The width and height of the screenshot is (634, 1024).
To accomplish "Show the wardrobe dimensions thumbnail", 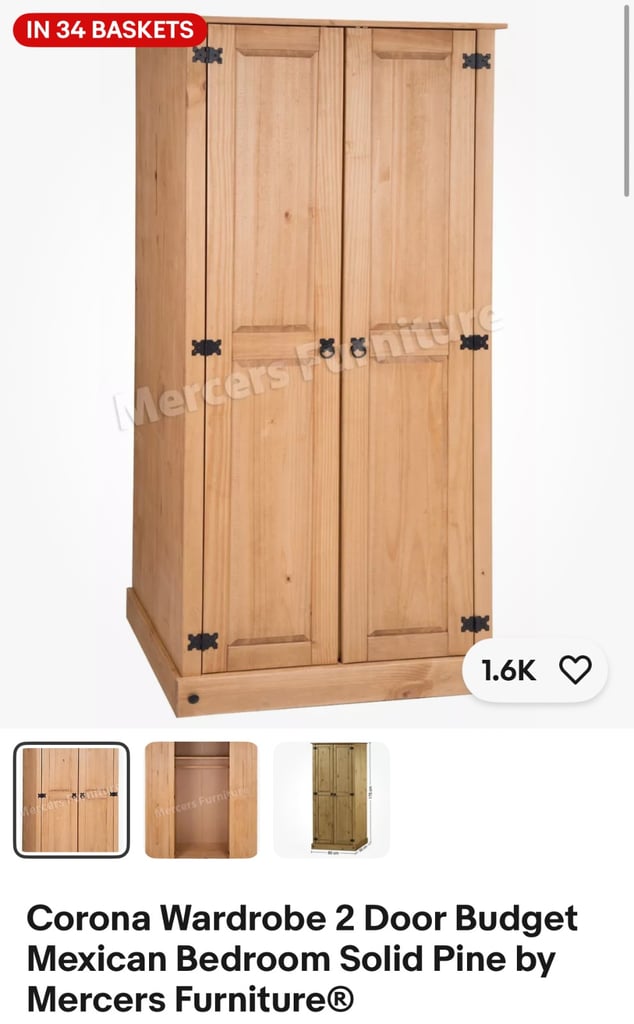I will point(332,799).
